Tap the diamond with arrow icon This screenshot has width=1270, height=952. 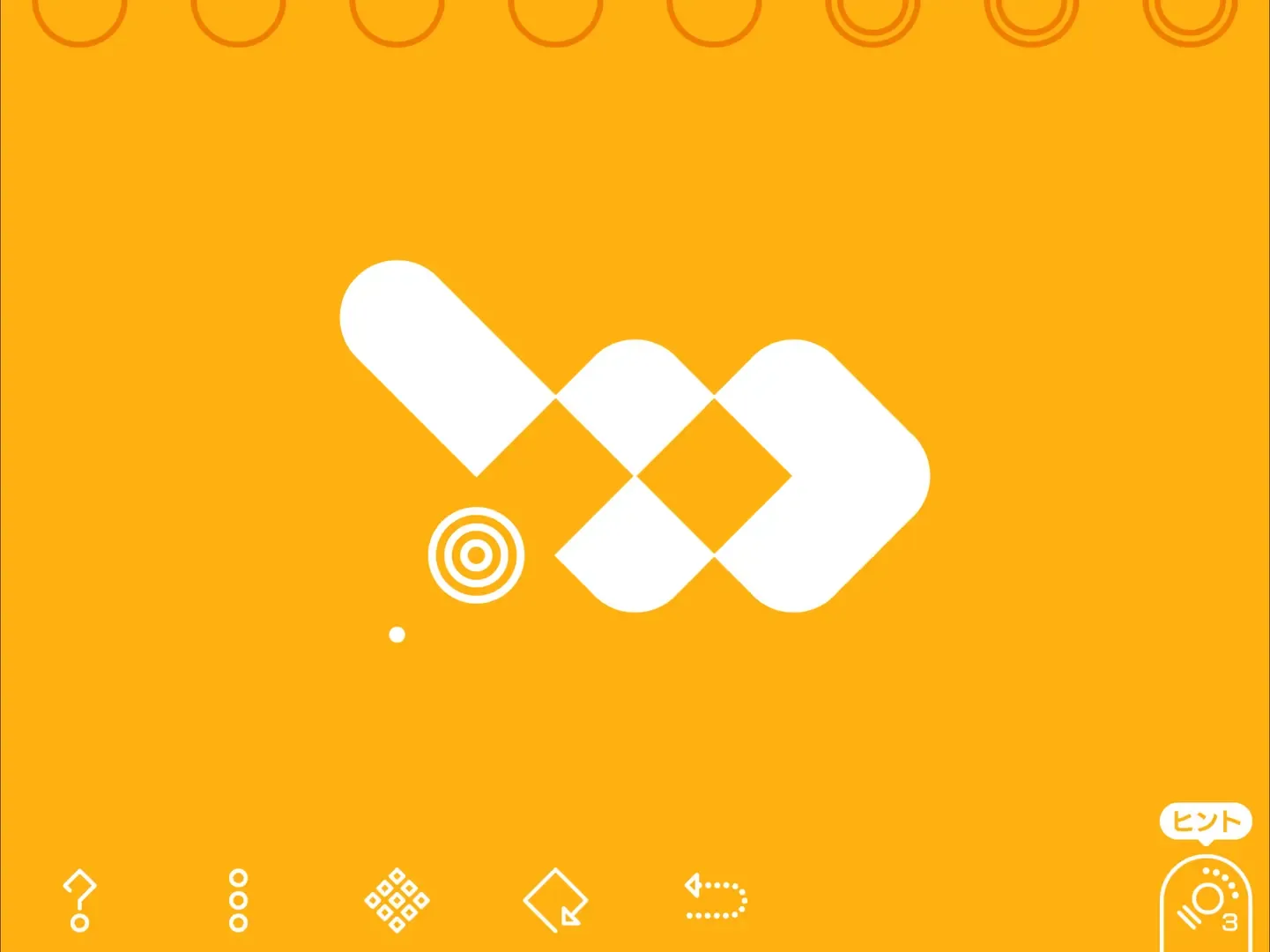point(555,900)
